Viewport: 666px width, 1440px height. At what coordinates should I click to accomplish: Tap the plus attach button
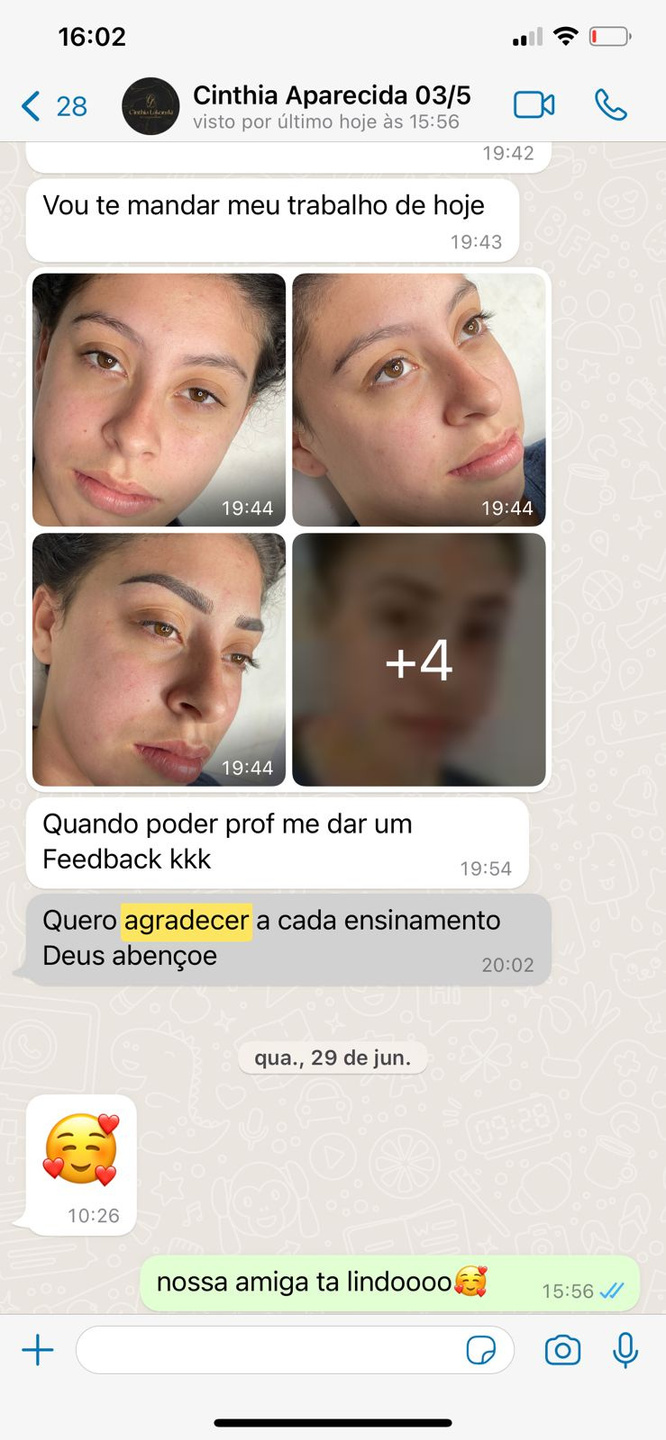(x=38, y=1351)
